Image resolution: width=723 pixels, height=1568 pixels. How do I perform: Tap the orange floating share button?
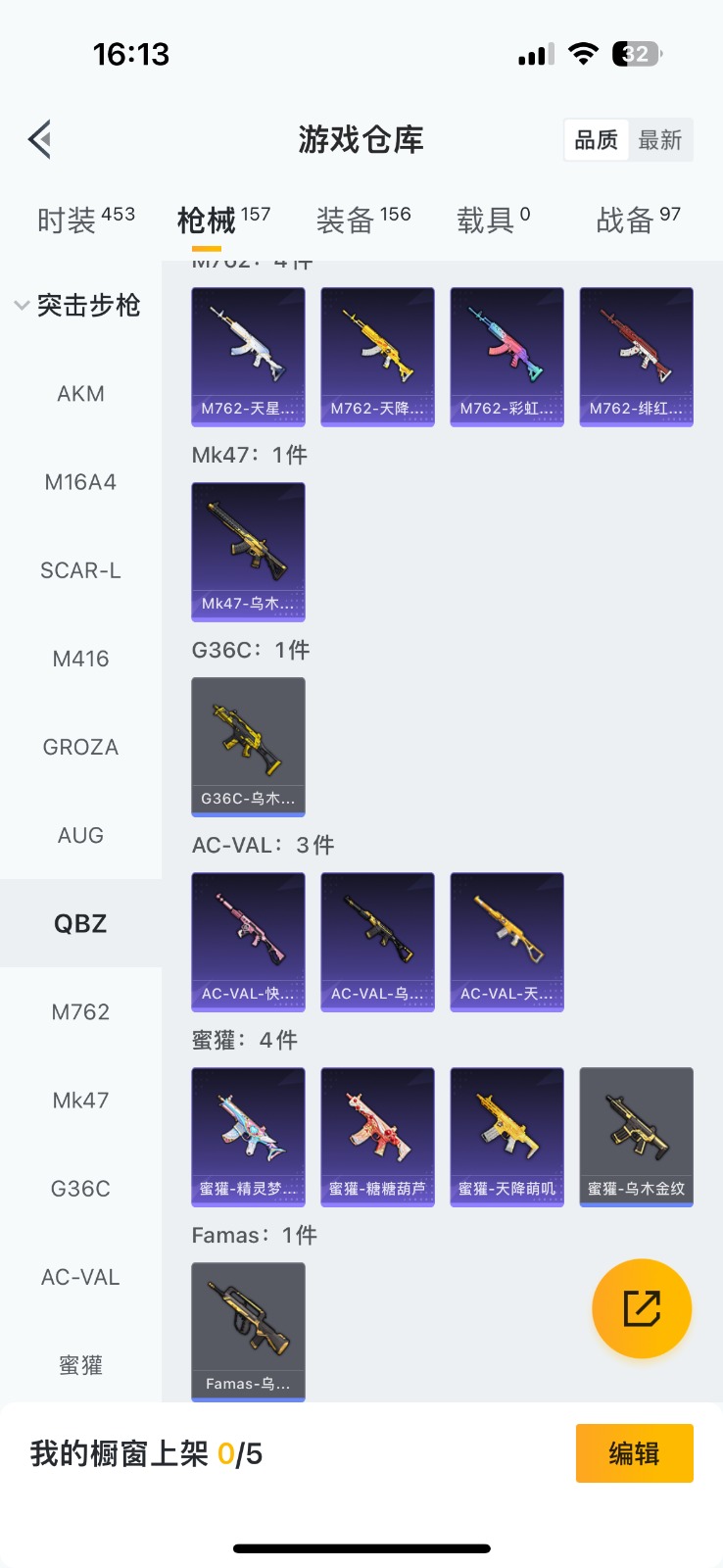click(642, 1308)
